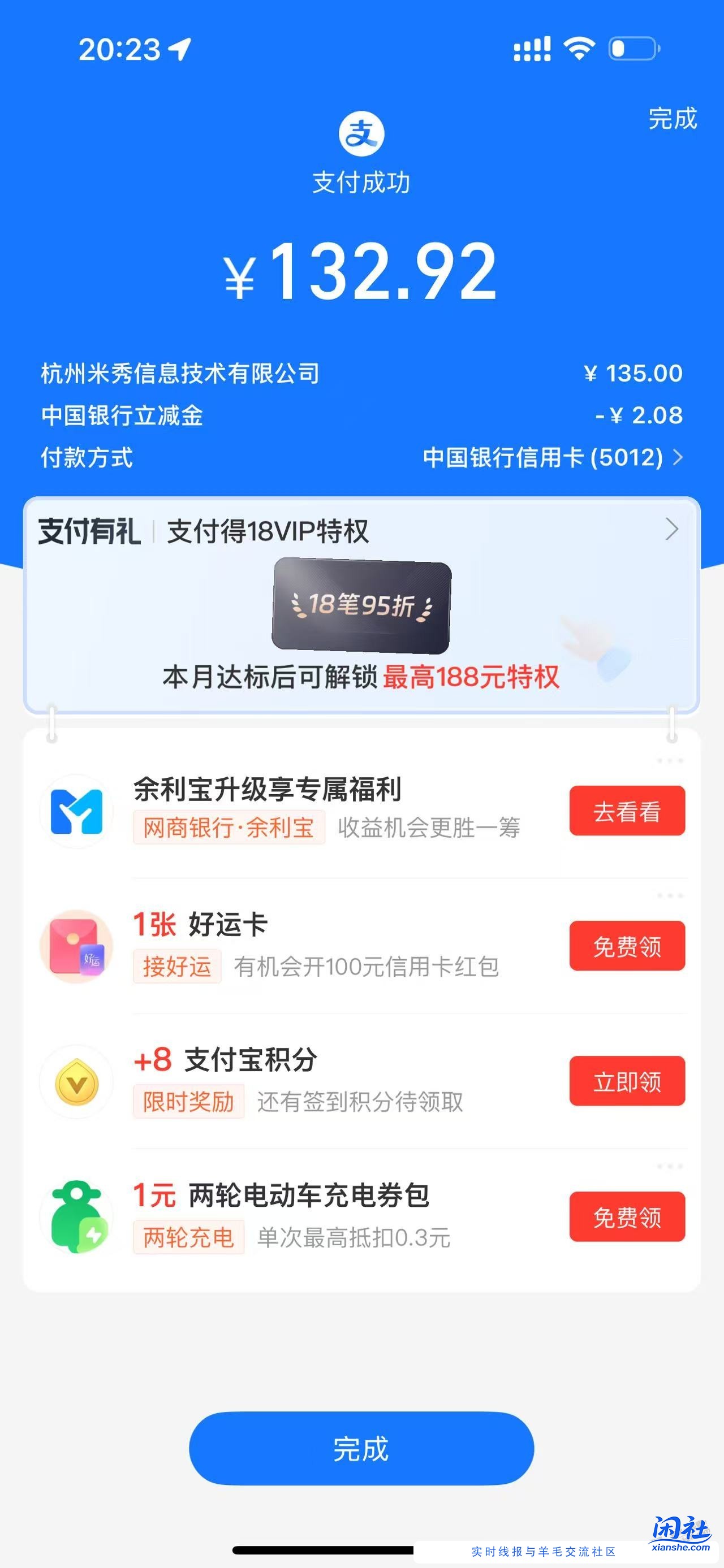Tap the 好运卡 red envelope icon
Image resolution: width=724 pixels, height=1568 pixels.
tap(76, 947)
